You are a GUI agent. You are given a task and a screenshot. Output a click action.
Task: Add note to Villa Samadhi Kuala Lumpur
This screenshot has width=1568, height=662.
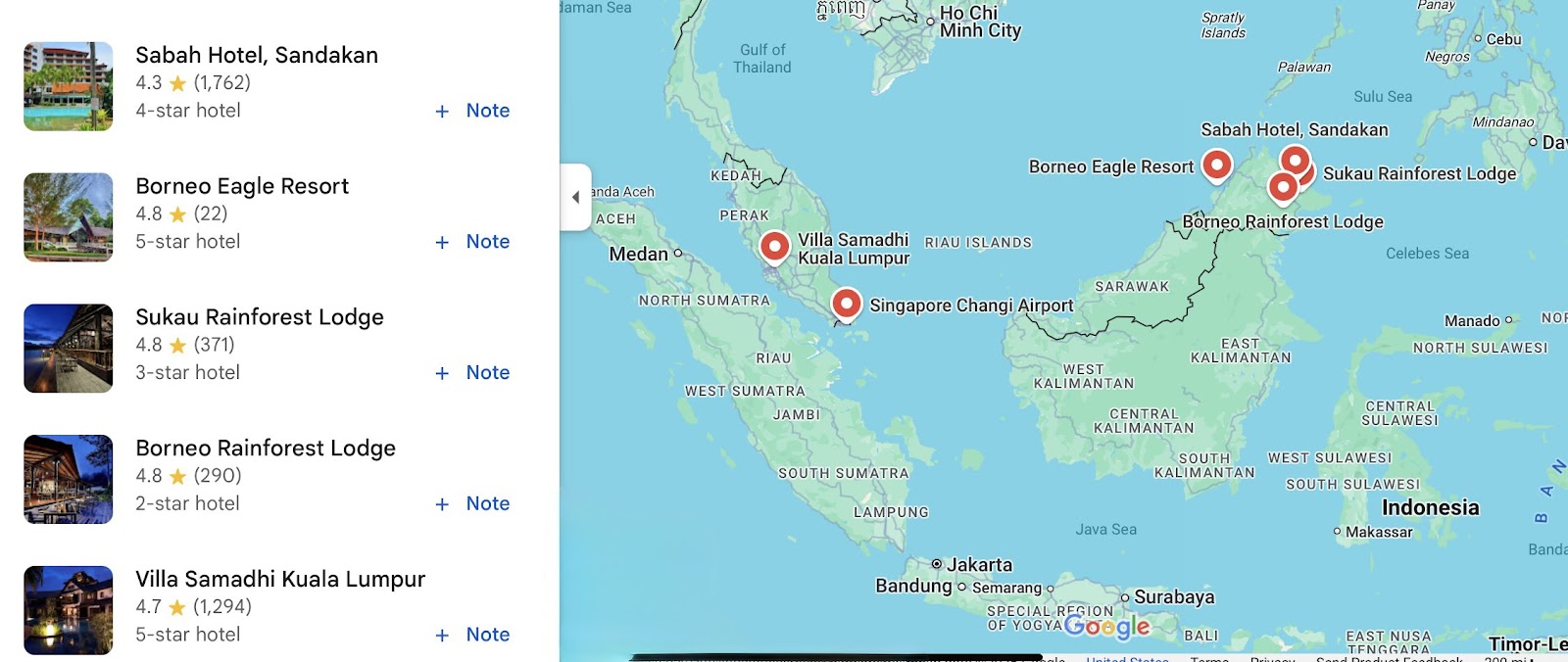point(472,636)
